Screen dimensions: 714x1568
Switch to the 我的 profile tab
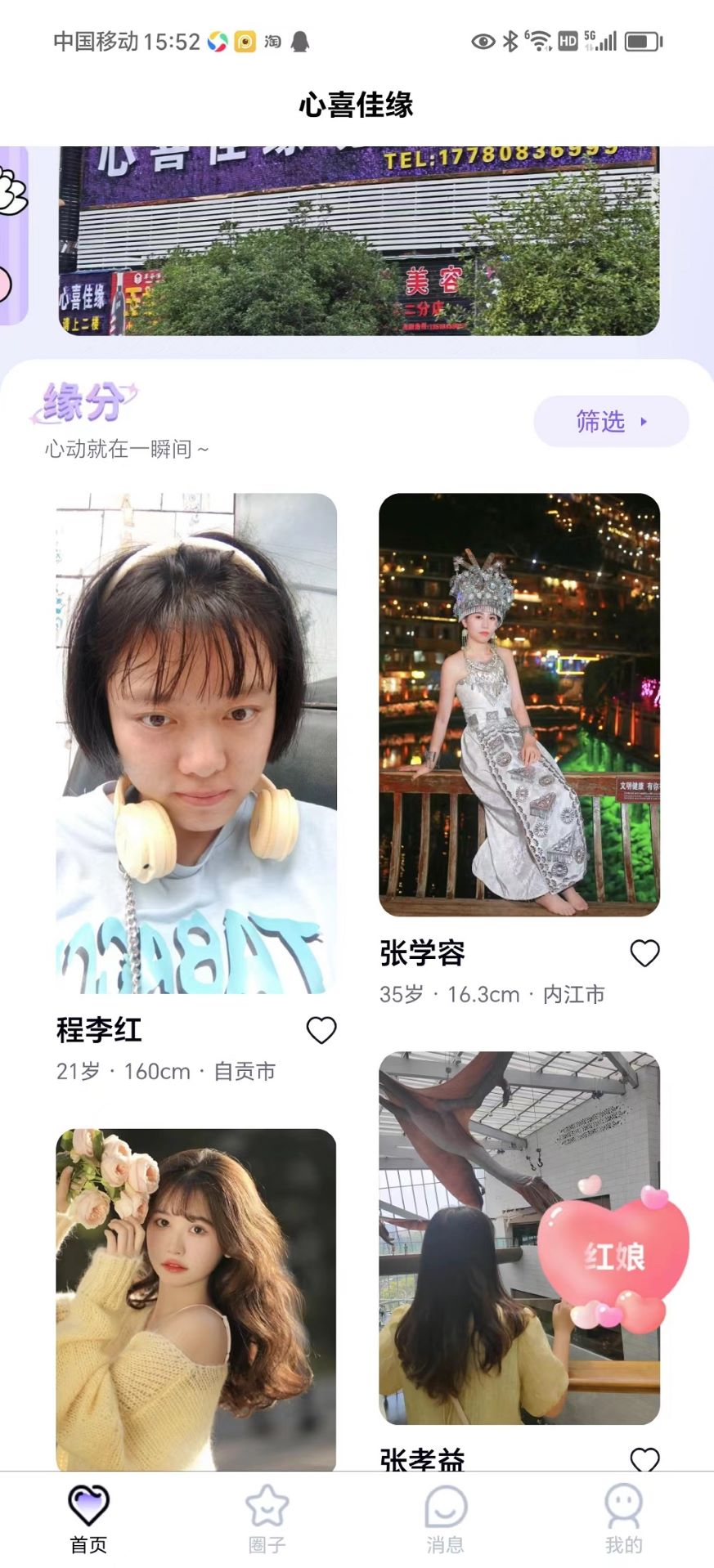[624, 1519]
